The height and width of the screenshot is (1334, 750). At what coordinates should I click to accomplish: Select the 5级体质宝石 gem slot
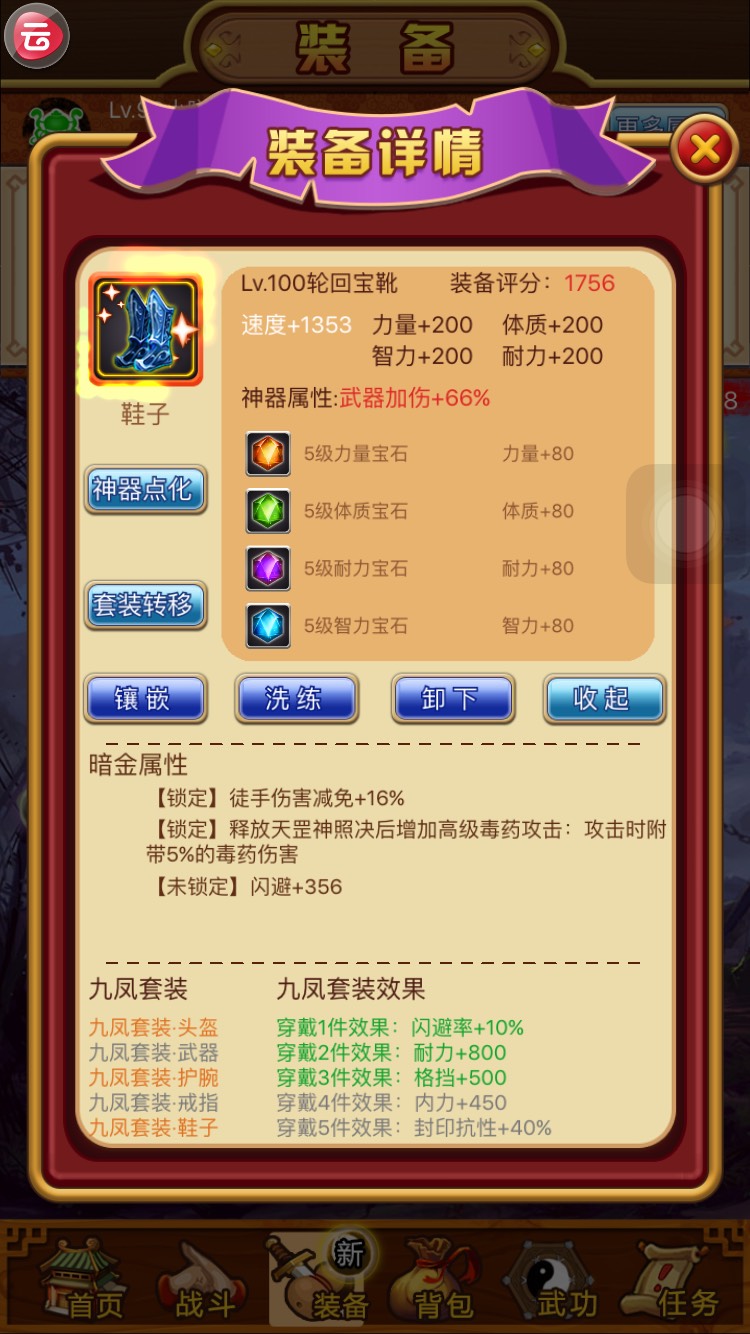pyautogui.click(x=268, y=511)
